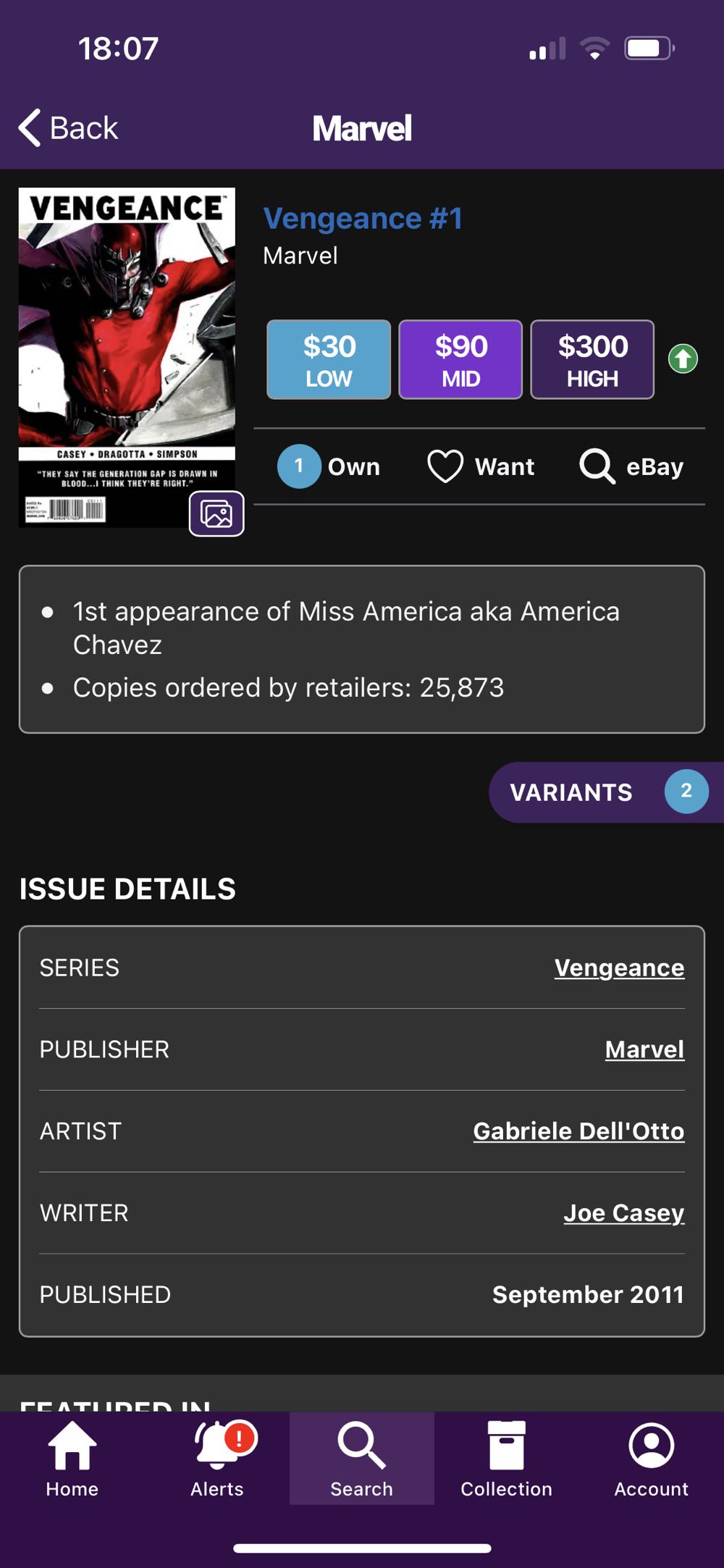The height and width of the screenshot is (1568, 724).
Task: Open the Joe Casey writer page
Action: [x=624, y=1212]
